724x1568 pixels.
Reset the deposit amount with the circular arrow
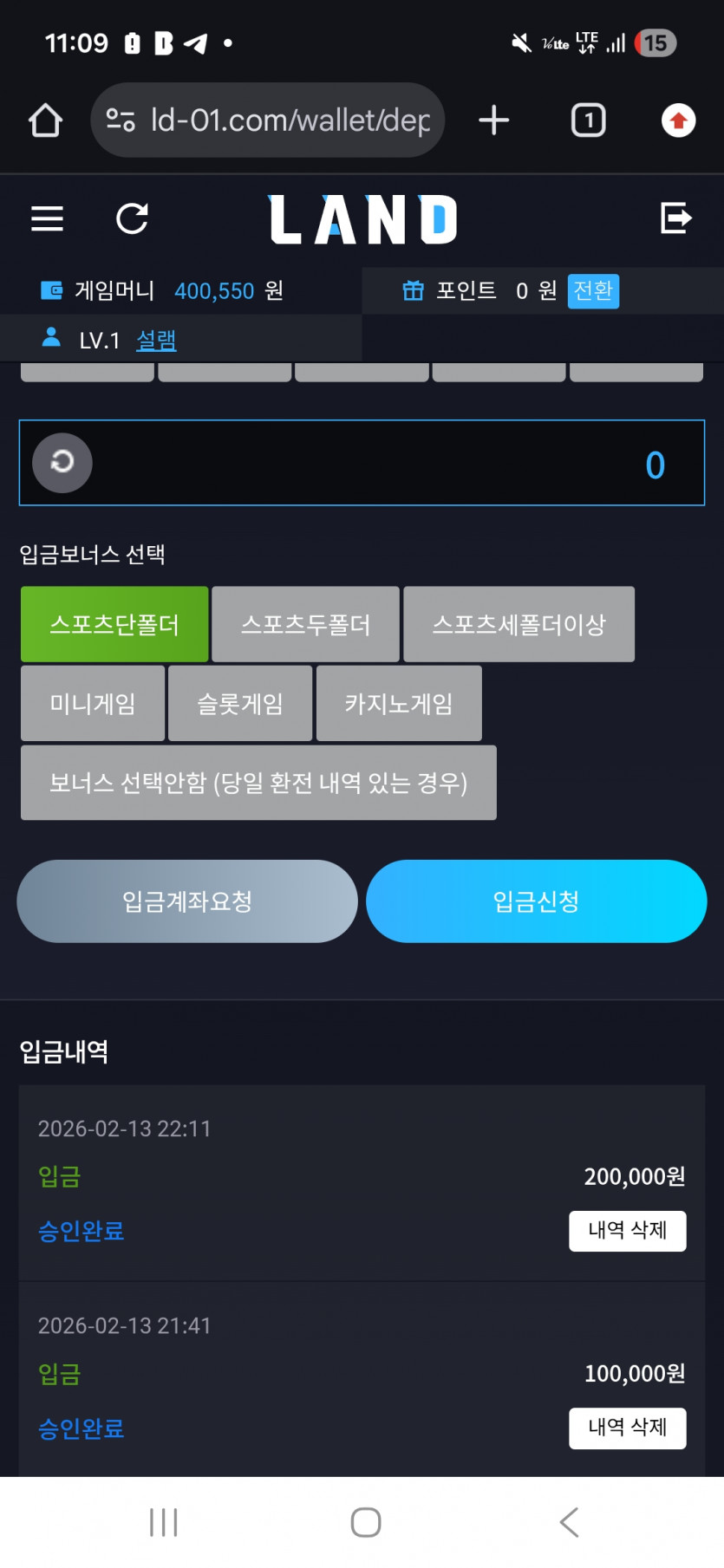[x=62, y=463]
